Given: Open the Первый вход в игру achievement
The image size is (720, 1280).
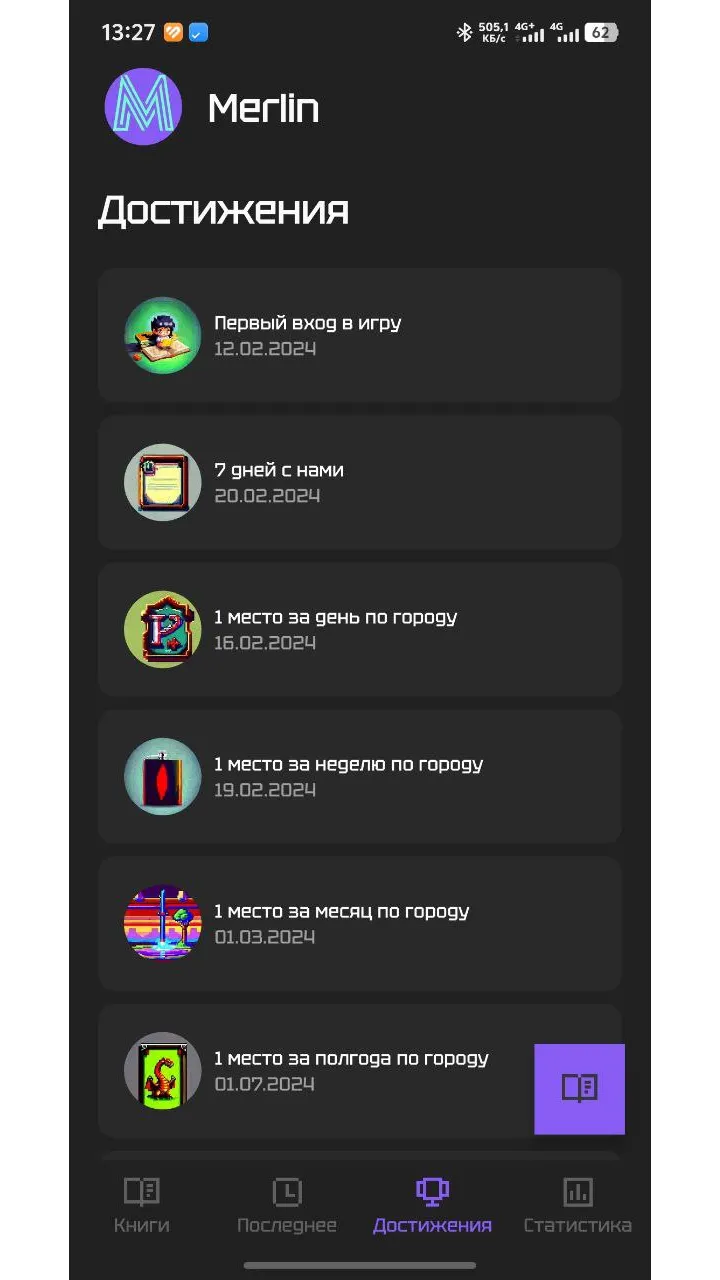Looking at the screenshot, I should click(x=360, y=335).
